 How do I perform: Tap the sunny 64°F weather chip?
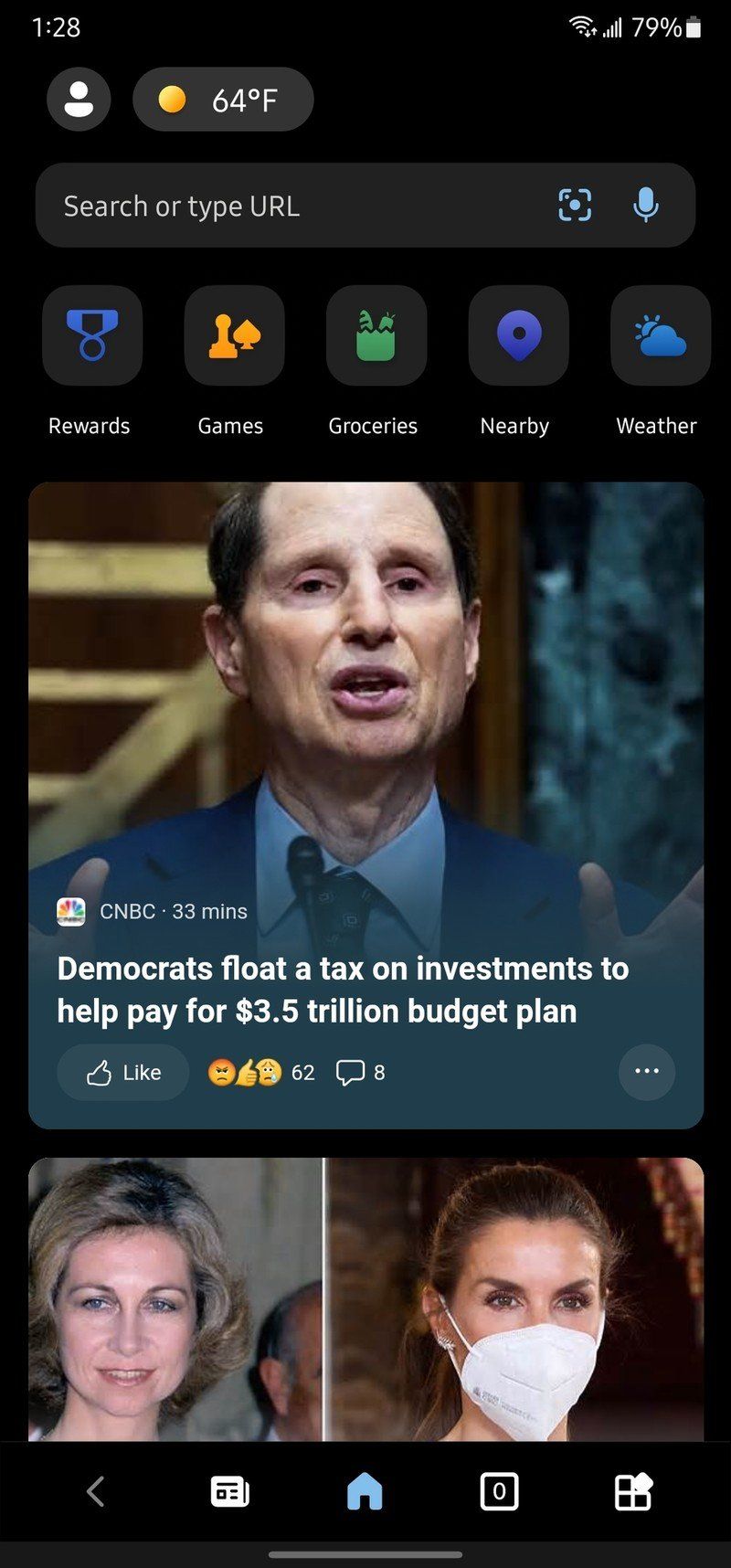222,99
